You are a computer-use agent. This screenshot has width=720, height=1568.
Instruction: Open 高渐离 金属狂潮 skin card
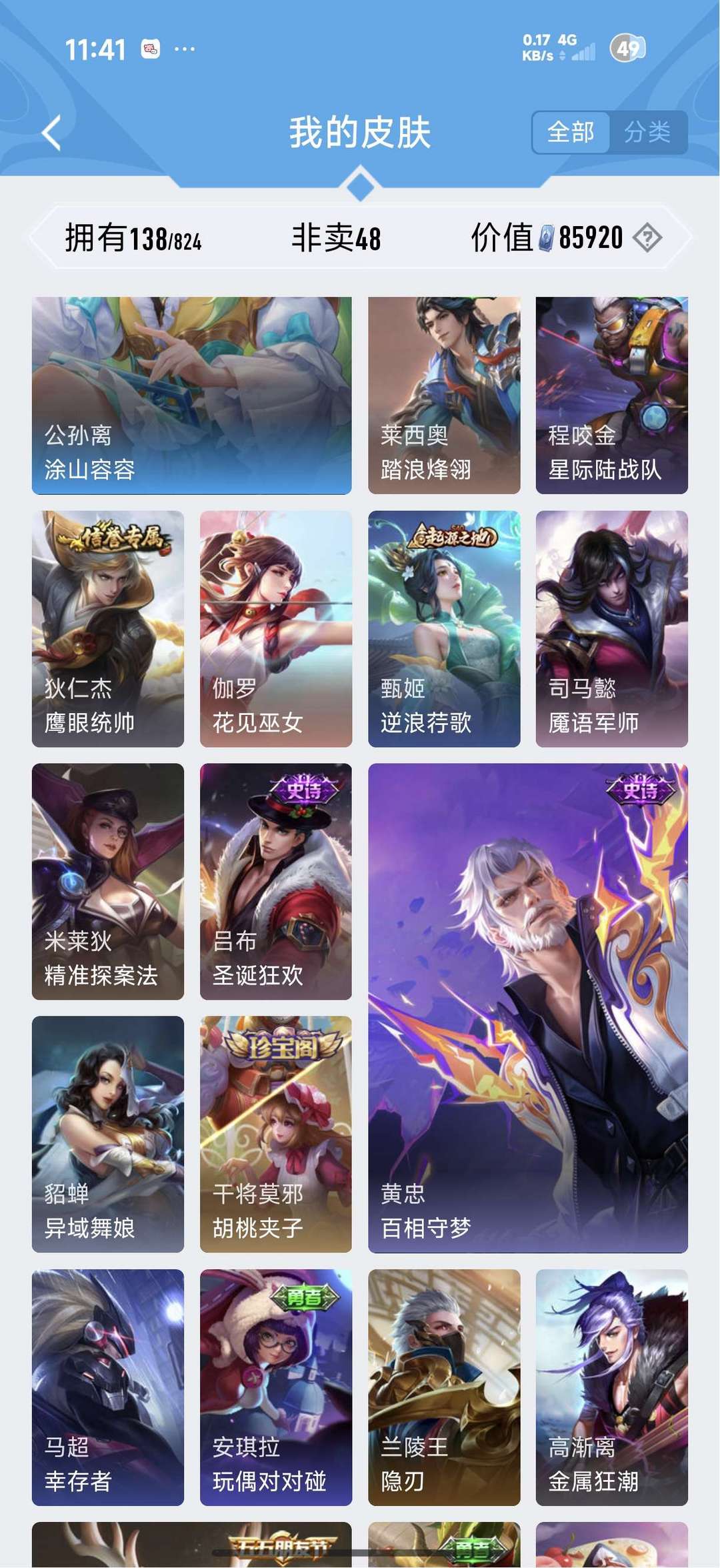tap(612, 1387)
